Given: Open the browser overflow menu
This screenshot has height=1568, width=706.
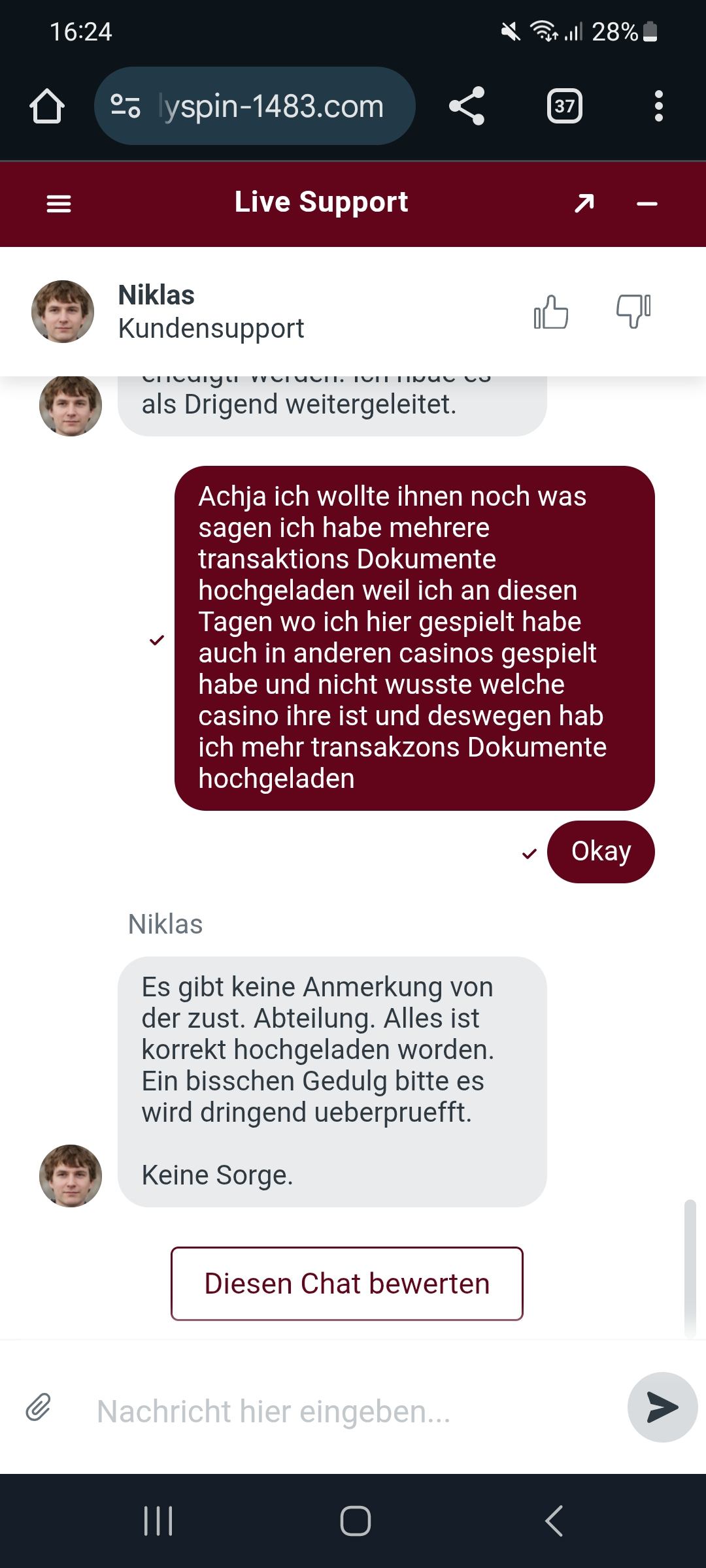Looking at the screenshot, I should 658,106.
